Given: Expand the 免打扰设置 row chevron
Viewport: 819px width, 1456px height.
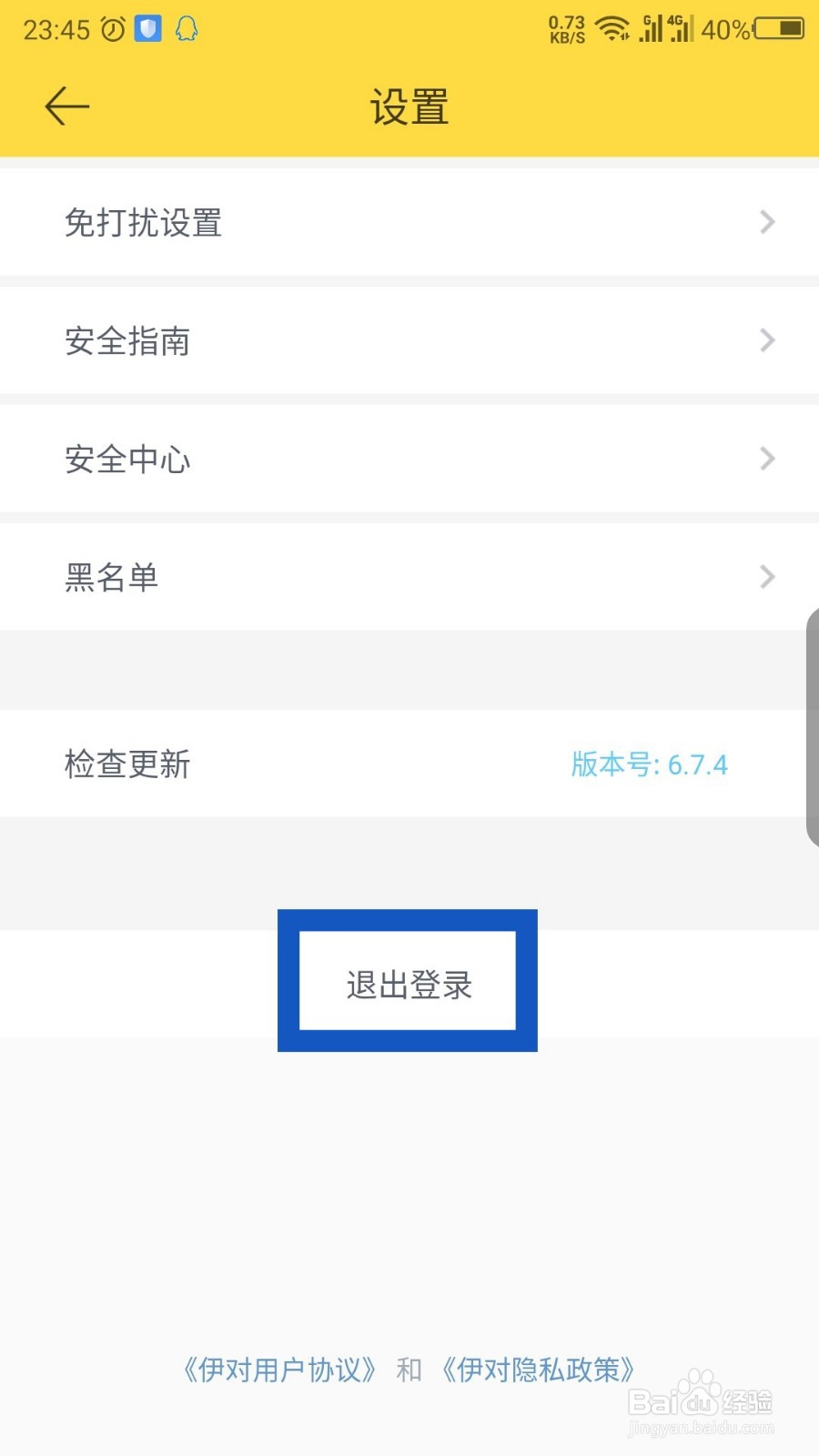Looking at the screenshot, I should 767,222.
